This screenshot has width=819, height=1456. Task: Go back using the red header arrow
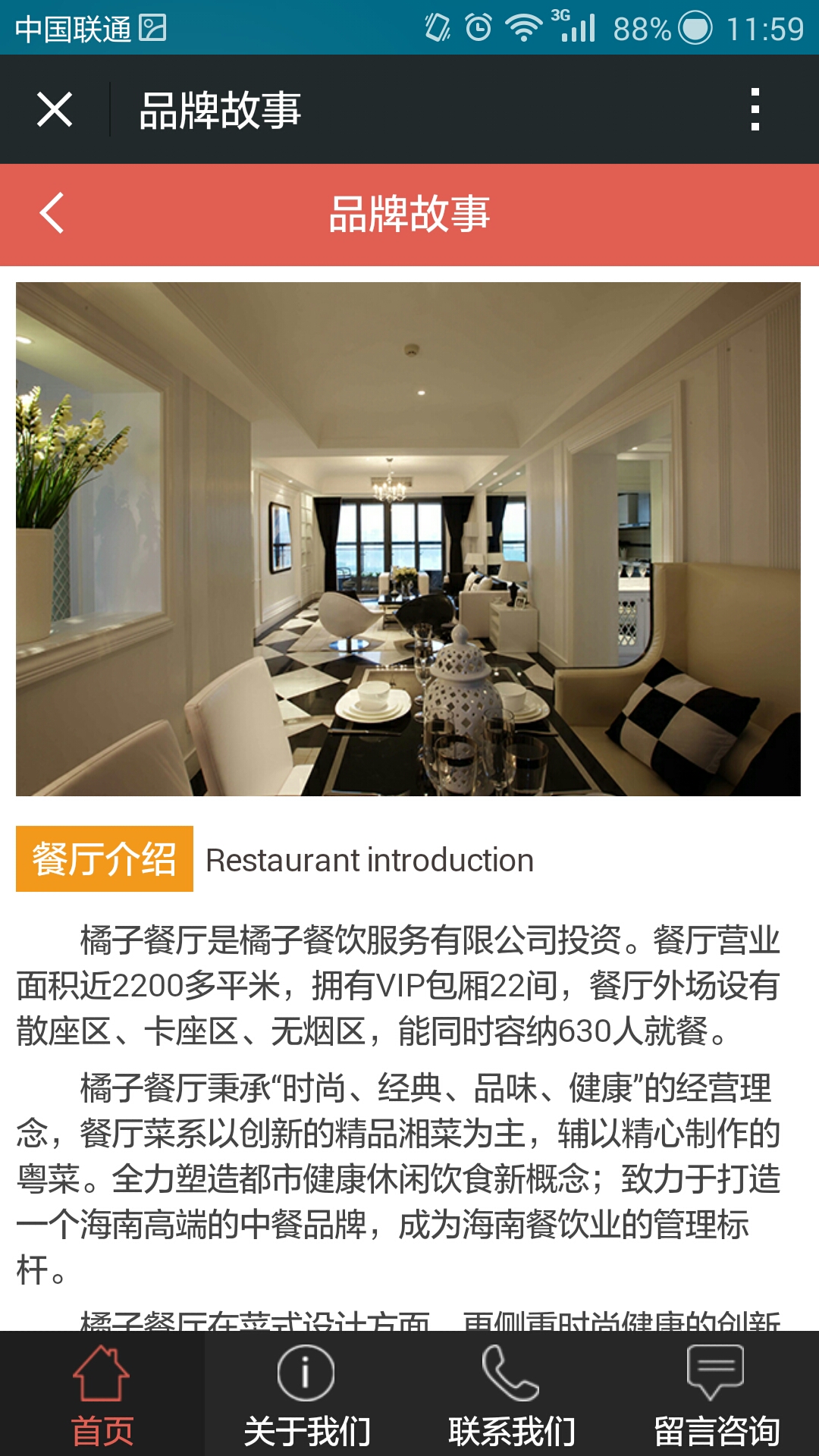[x=52, y=213]
